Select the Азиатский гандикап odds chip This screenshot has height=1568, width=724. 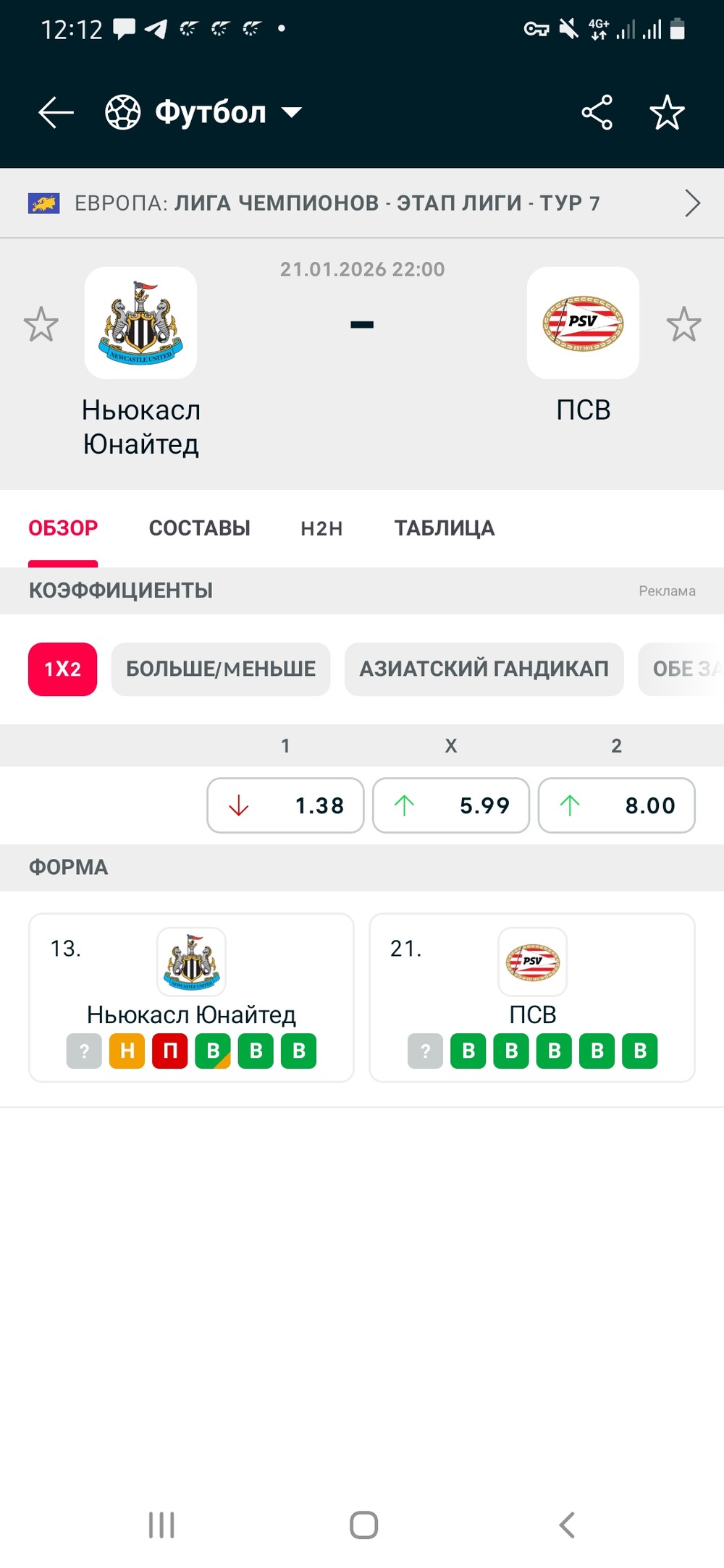484,669
